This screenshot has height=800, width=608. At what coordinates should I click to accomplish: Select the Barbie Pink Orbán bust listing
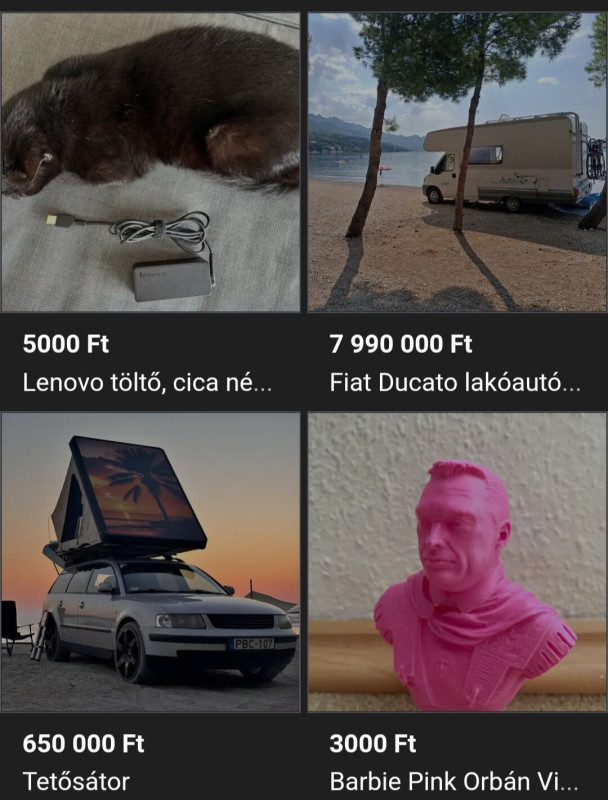(x=457, y=562)
